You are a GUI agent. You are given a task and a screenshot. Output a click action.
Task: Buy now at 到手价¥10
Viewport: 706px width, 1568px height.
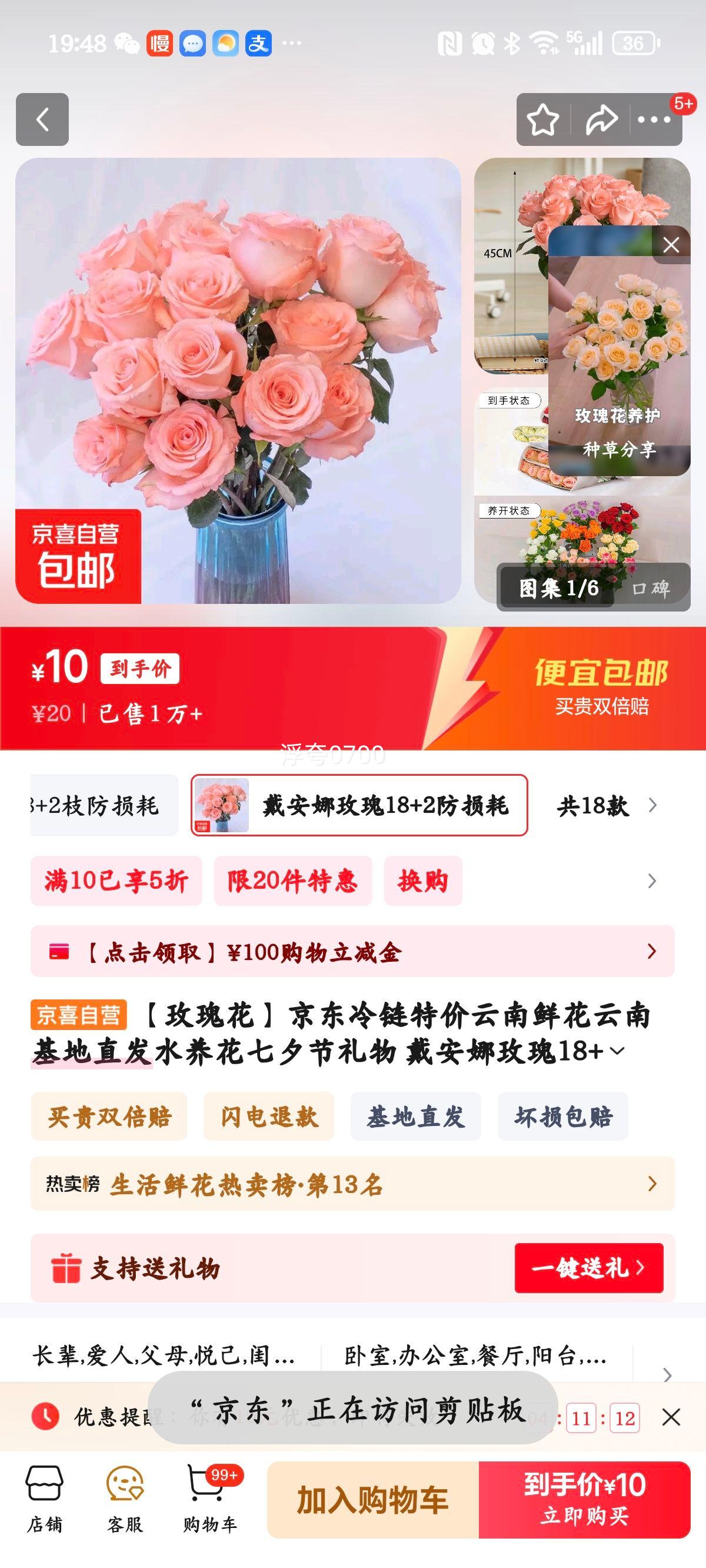pyautogui.click(x=584, y=1499)
